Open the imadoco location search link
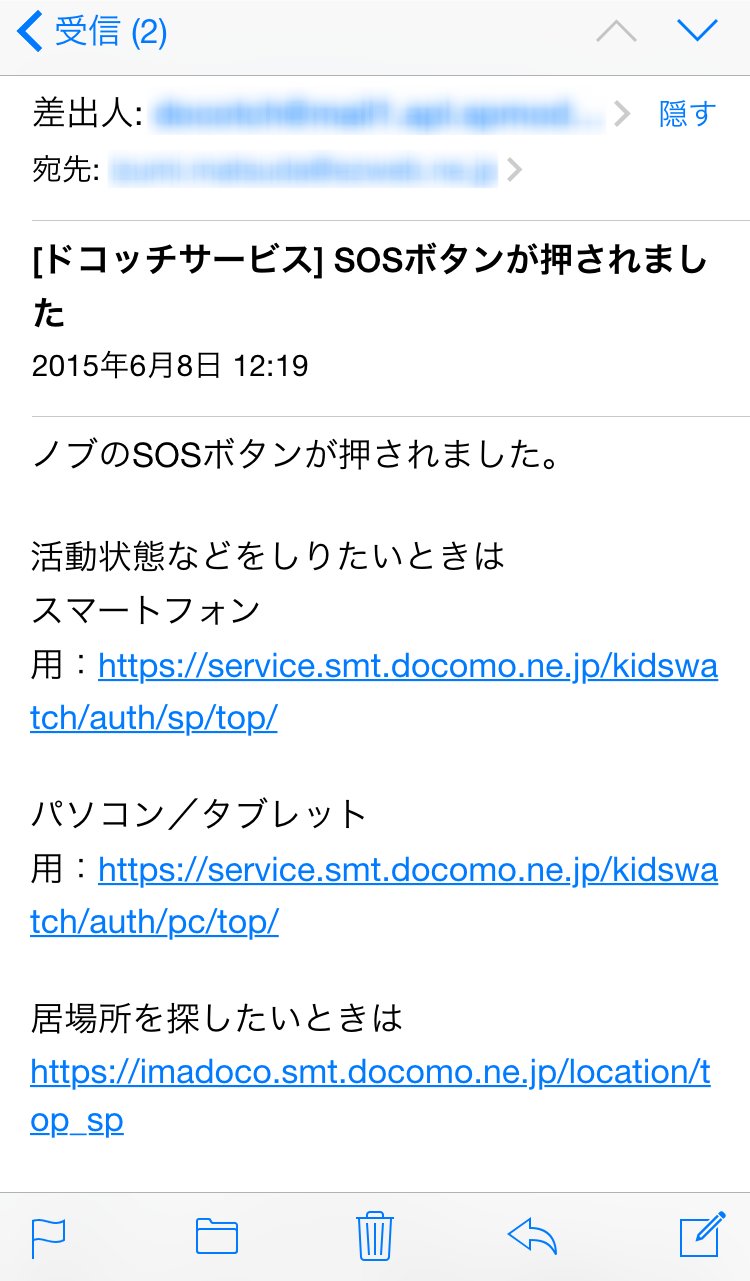This screenshot has width=750, height=1281. tap(370, 1073)
